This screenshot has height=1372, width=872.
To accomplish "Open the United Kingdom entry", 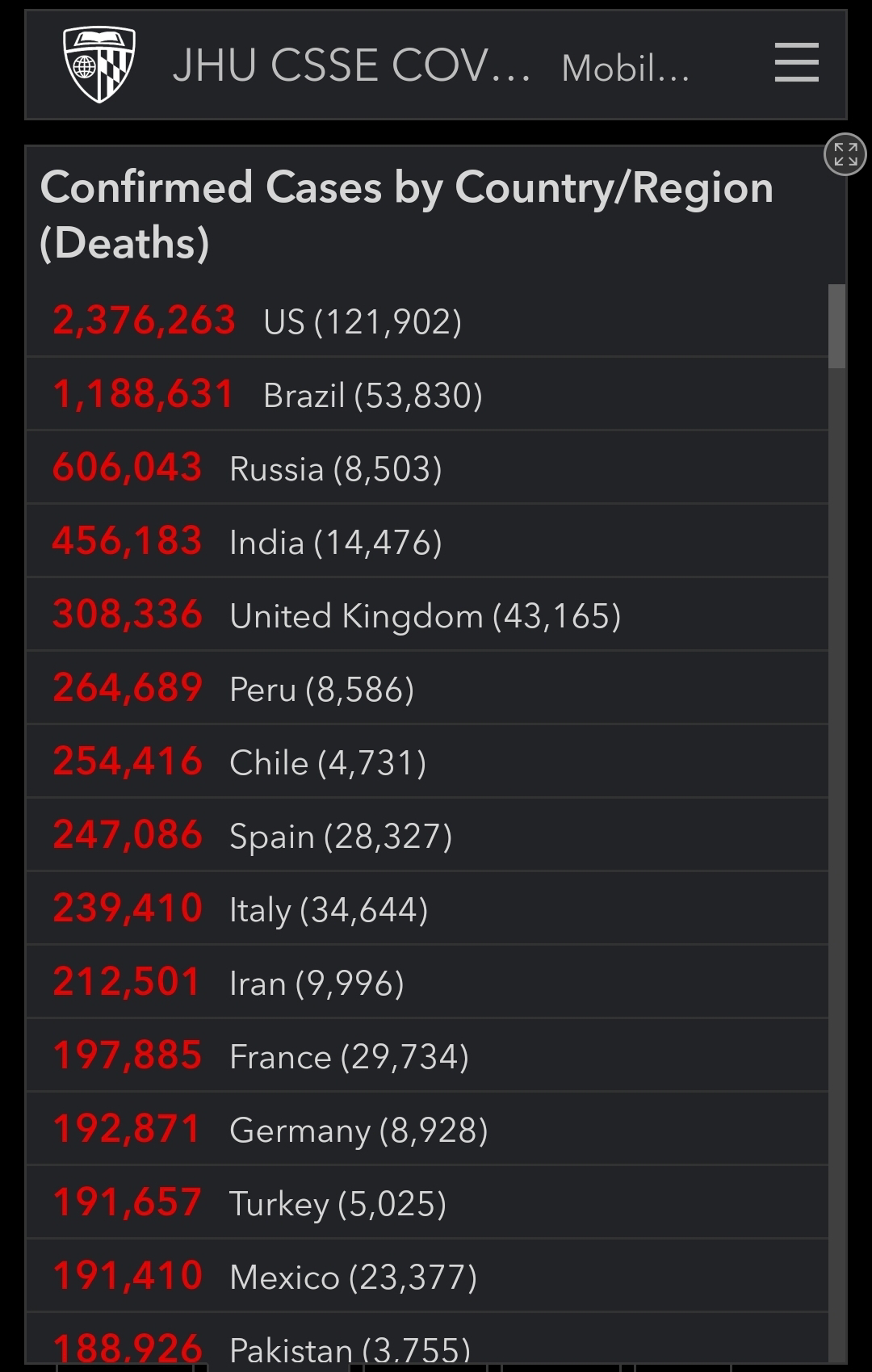I will [427, 615].
